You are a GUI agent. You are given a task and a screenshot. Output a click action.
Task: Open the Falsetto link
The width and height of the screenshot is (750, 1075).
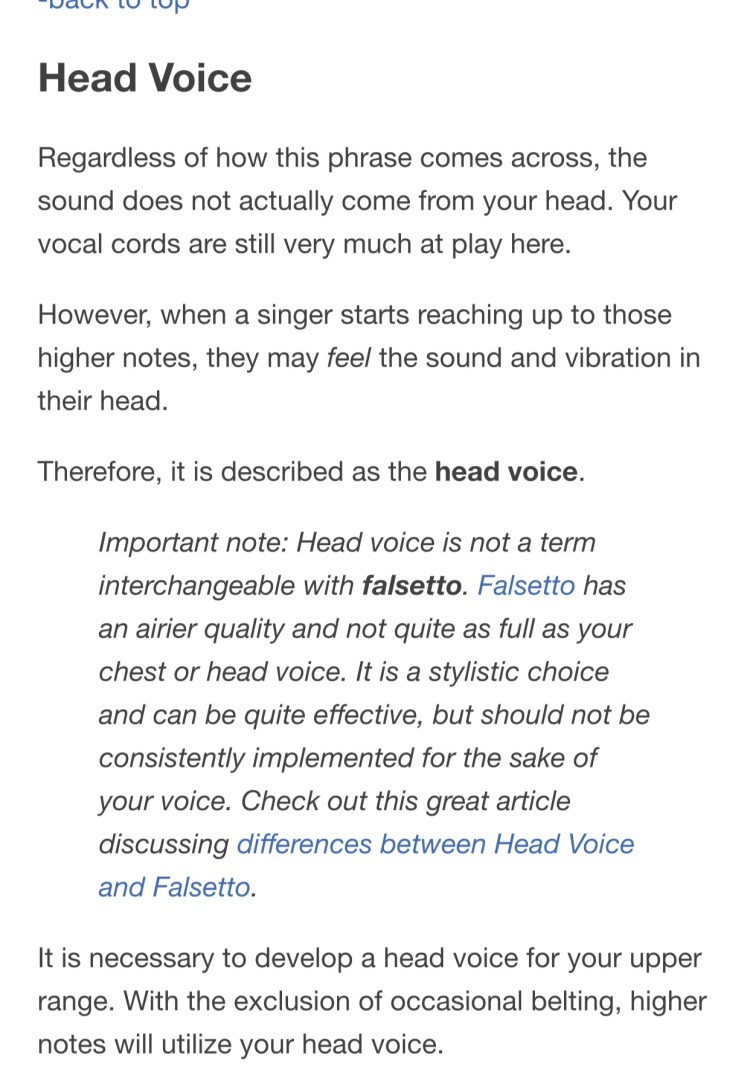(526, 586)
